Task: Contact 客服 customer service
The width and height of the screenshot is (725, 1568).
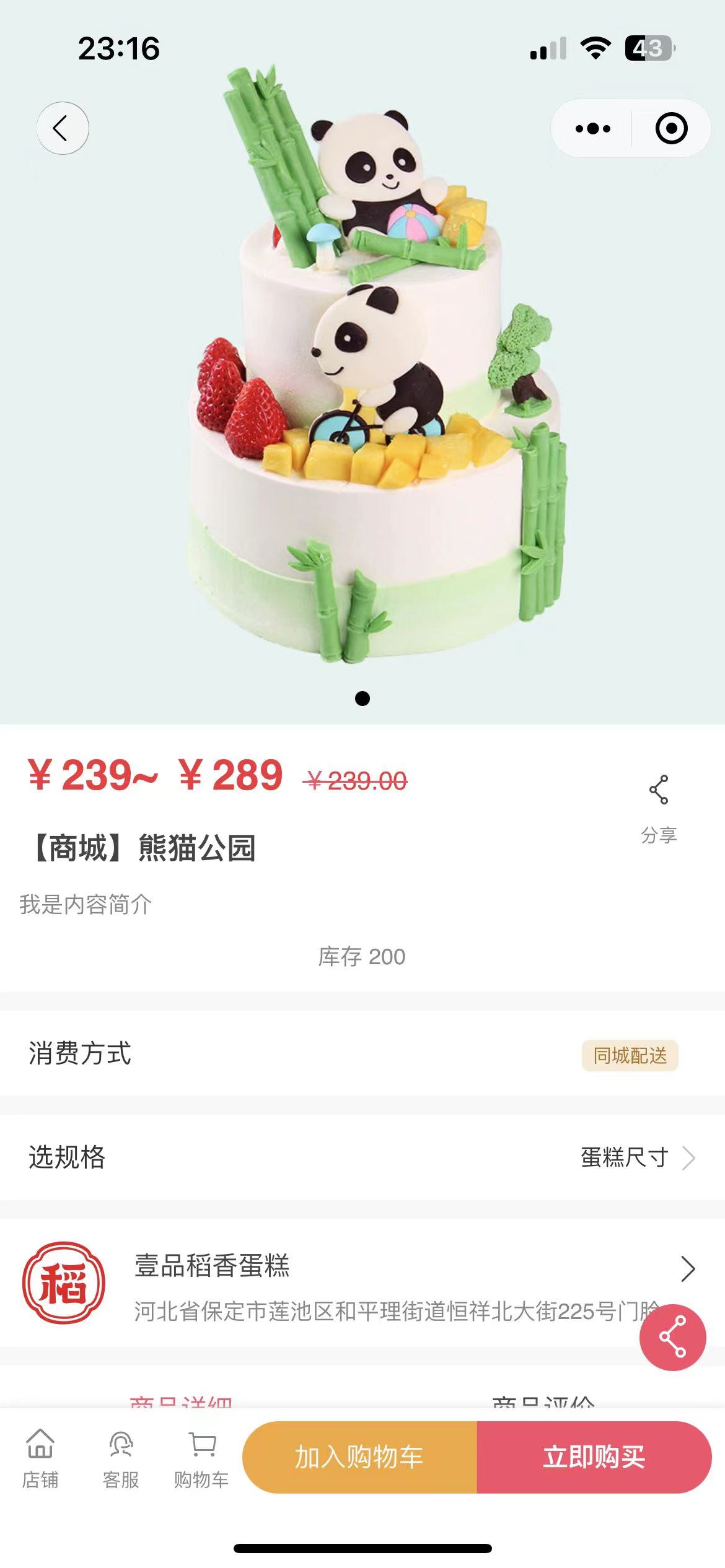Action: click(x=120, y=1458)
